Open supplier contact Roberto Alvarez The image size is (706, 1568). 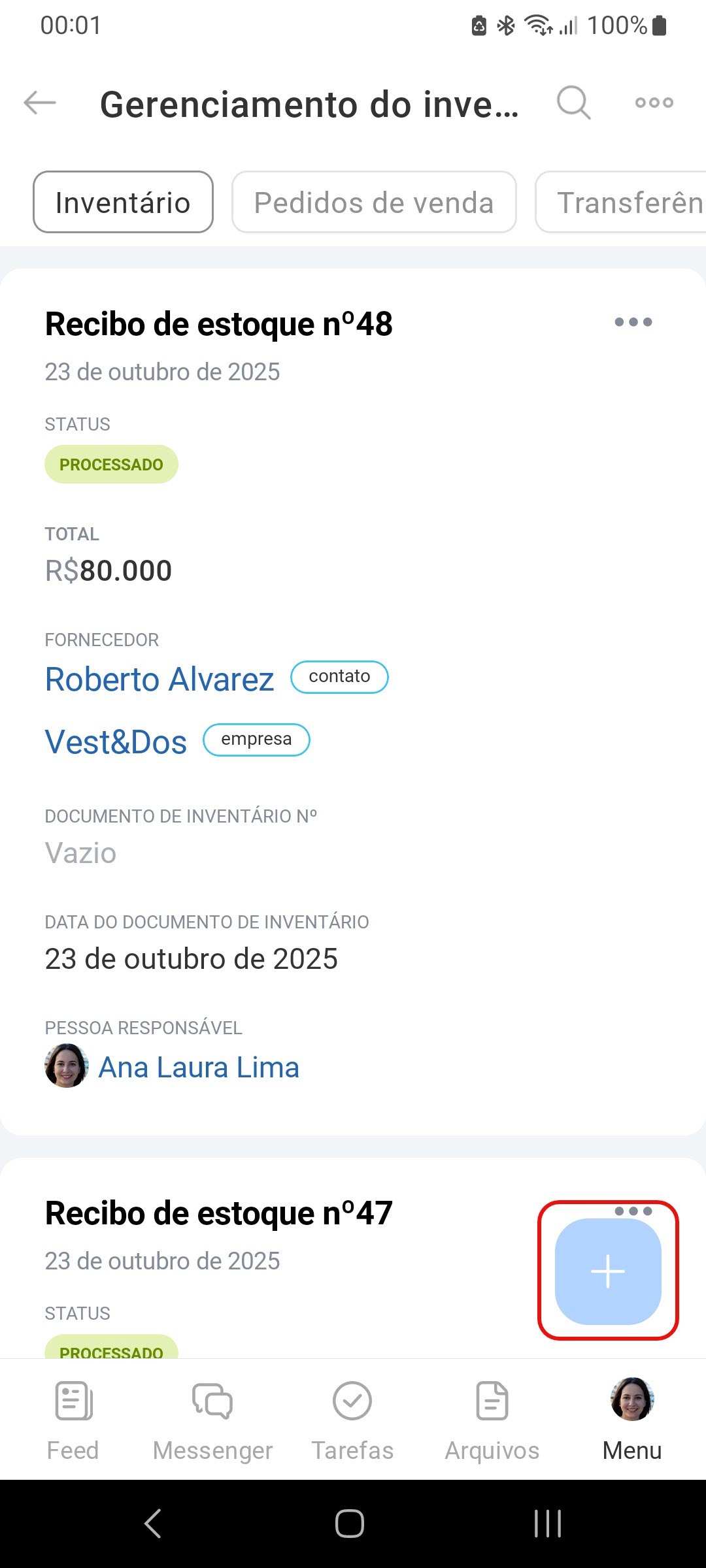coord(160,679)
